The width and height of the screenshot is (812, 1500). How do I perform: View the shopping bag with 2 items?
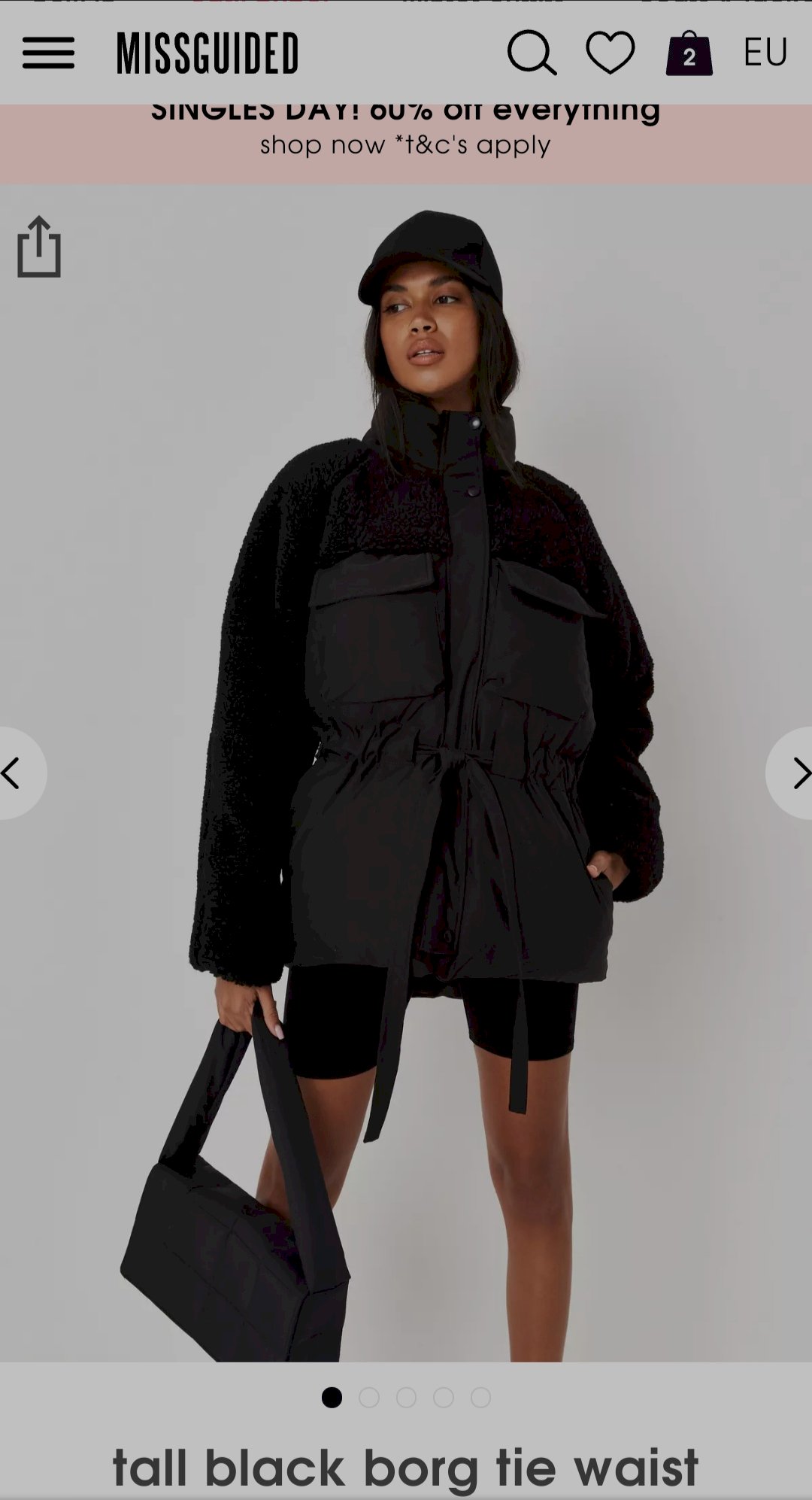[689, 53]
